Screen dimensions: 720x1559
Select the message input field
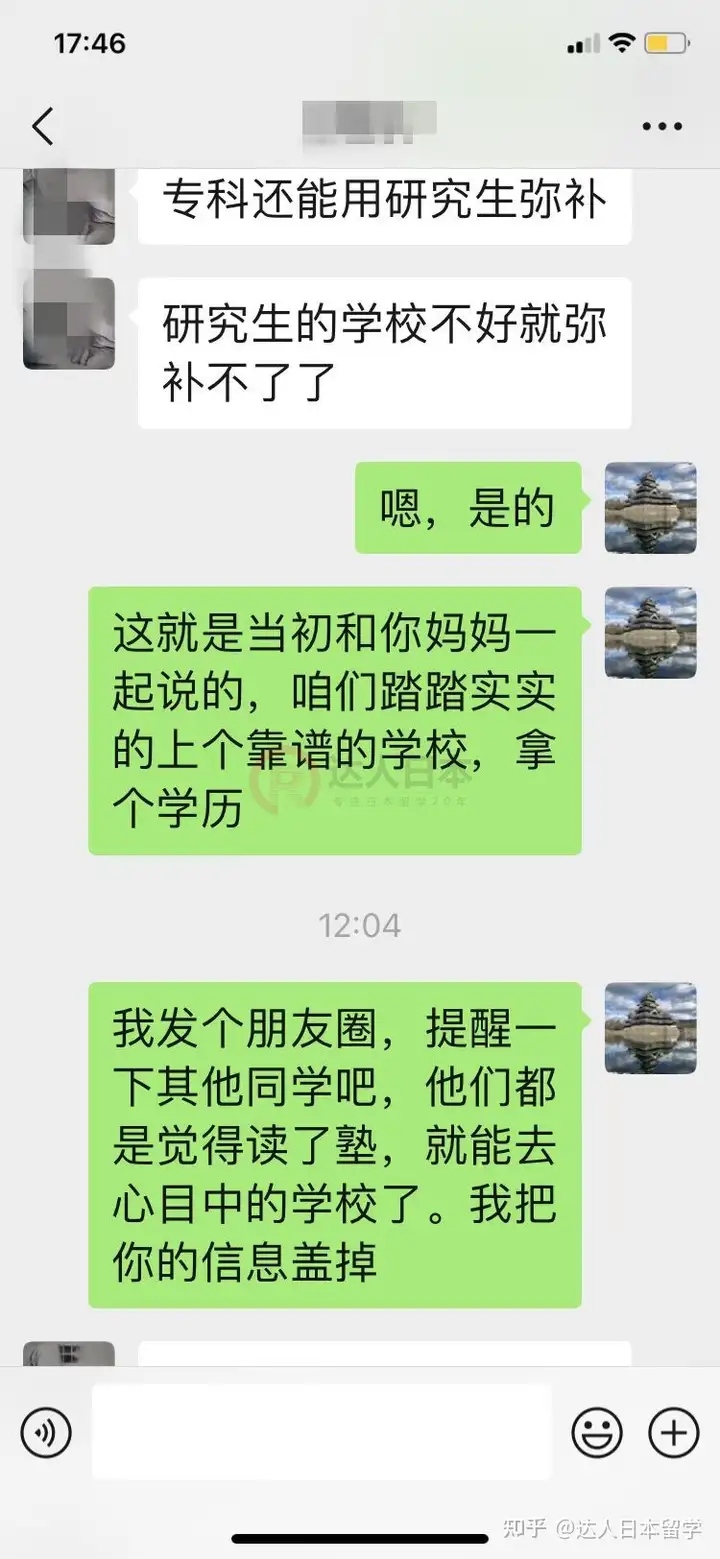(320, 1432)
